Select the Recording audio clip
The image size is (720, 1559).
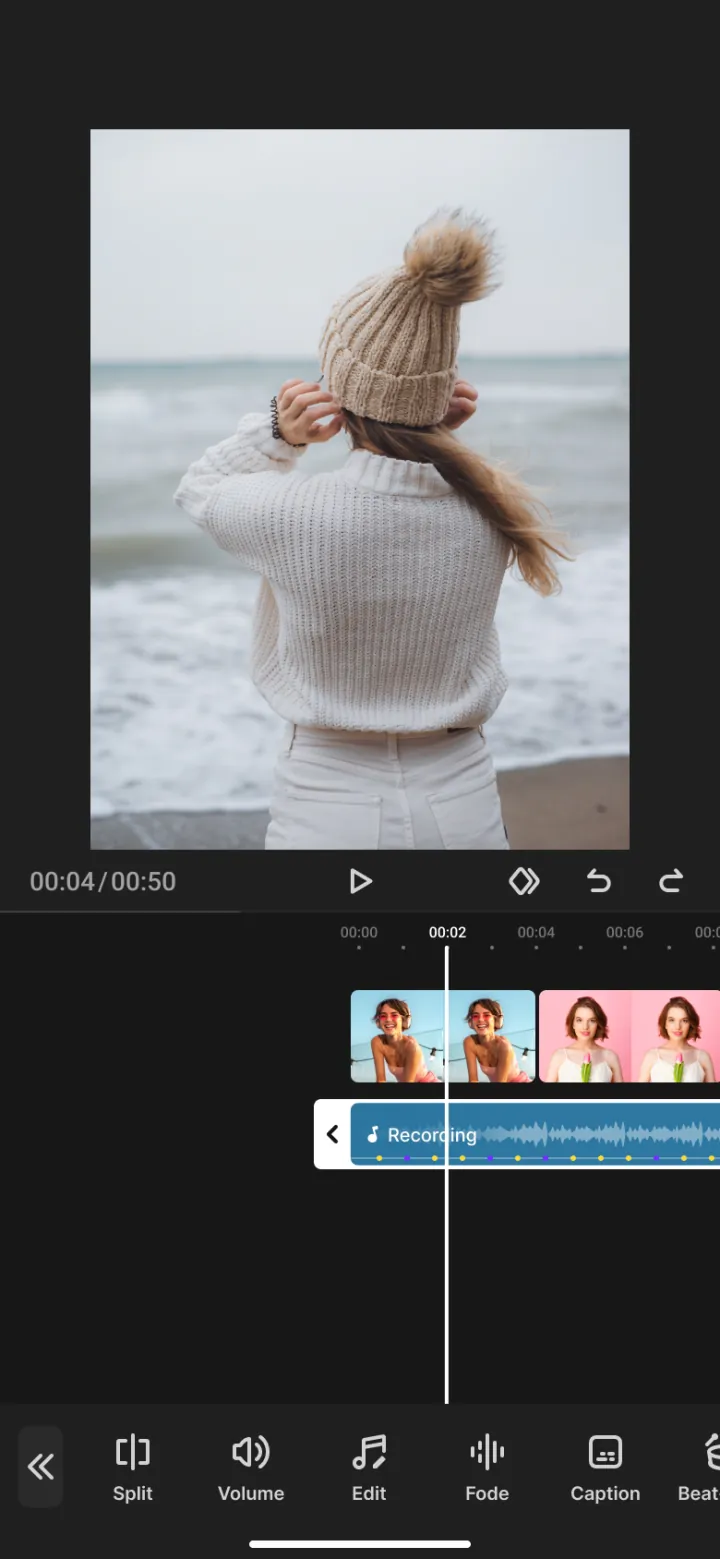click(535, 1134)
